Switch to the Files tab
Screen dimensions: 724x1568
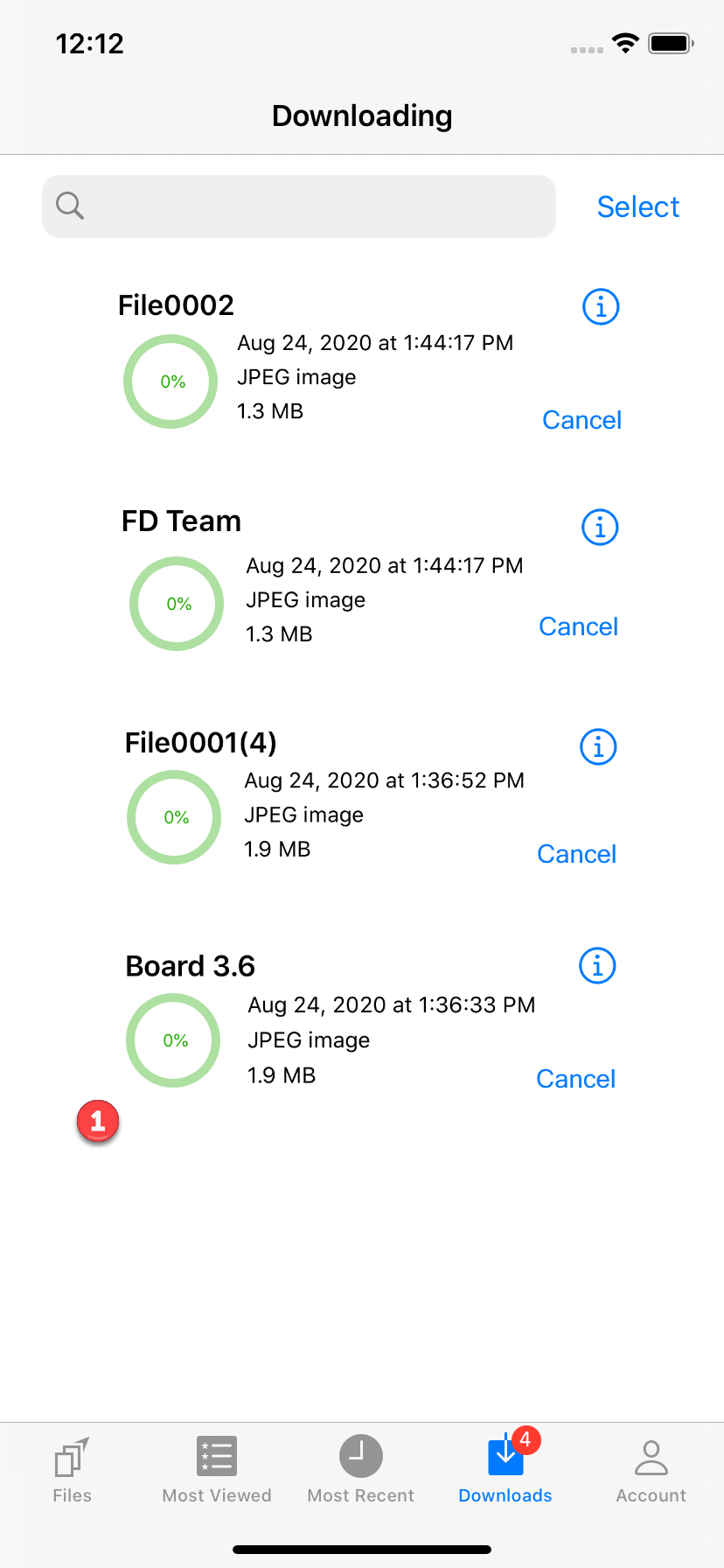(72, 1470)
